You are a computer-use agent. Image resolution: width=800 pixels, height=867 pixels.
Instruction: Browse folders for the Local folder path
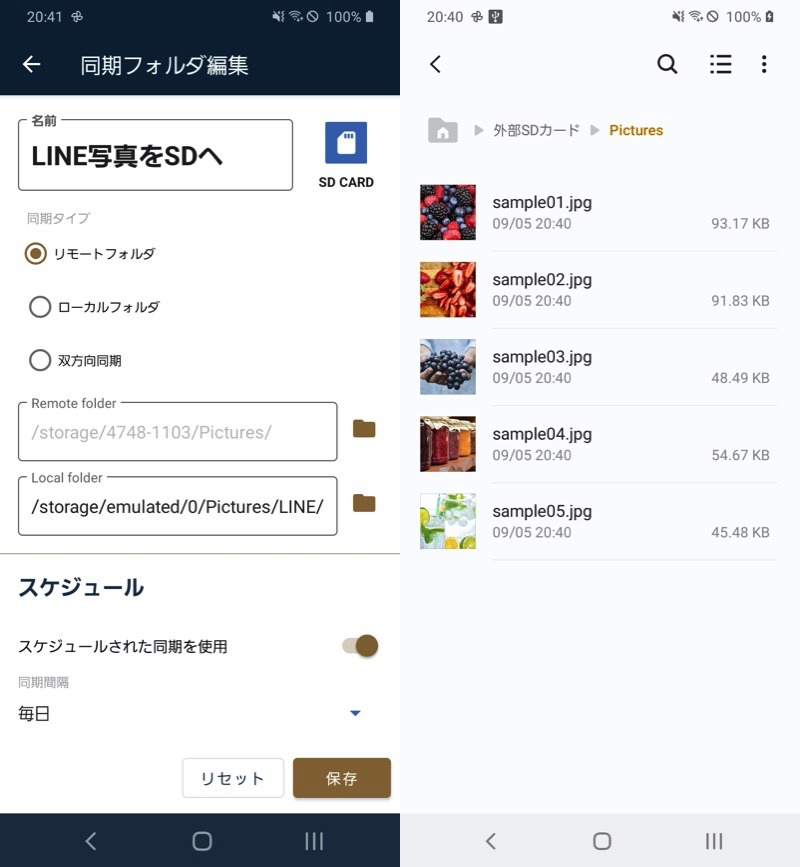[364, 503]
